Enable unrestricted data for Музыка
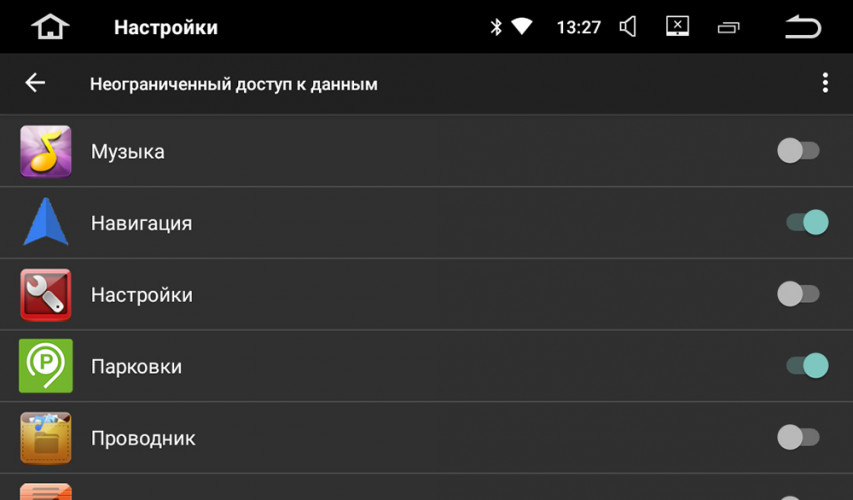853x500 pixels. [799, 151]
